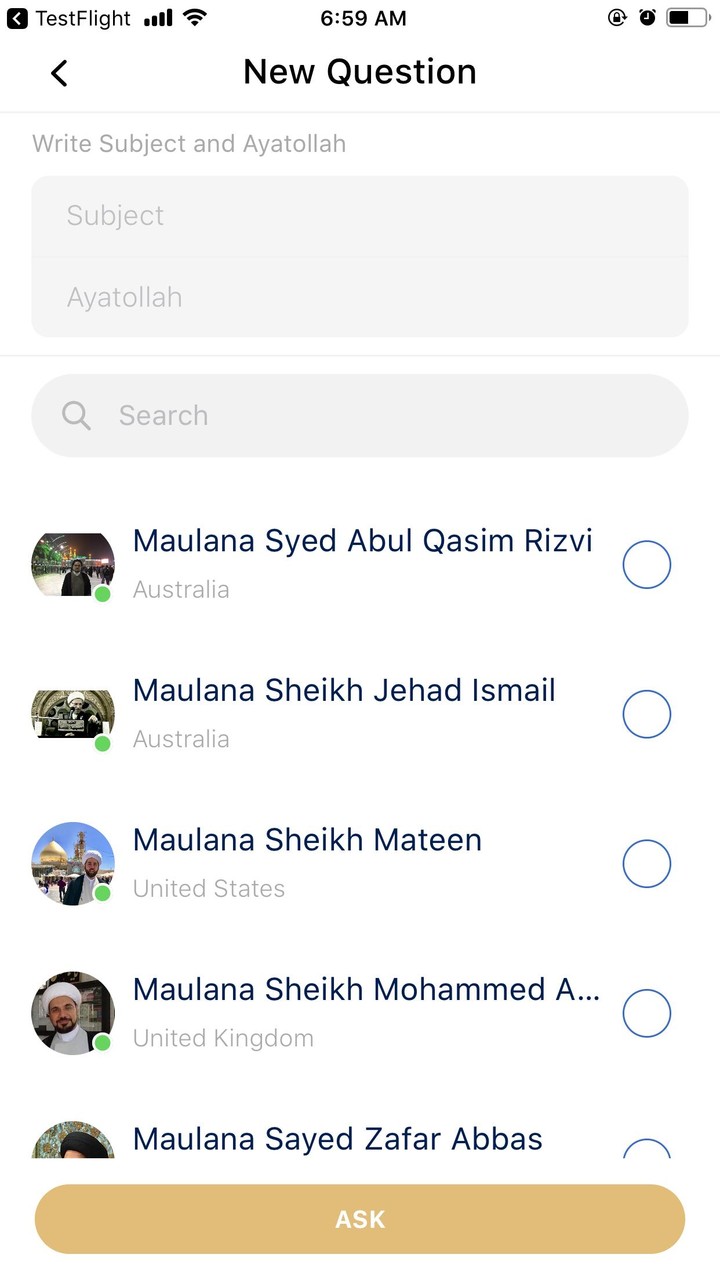Select Maulana Sheikh Mateen's circle
The image size is (720, 1280).
click(x=647, y=863)
